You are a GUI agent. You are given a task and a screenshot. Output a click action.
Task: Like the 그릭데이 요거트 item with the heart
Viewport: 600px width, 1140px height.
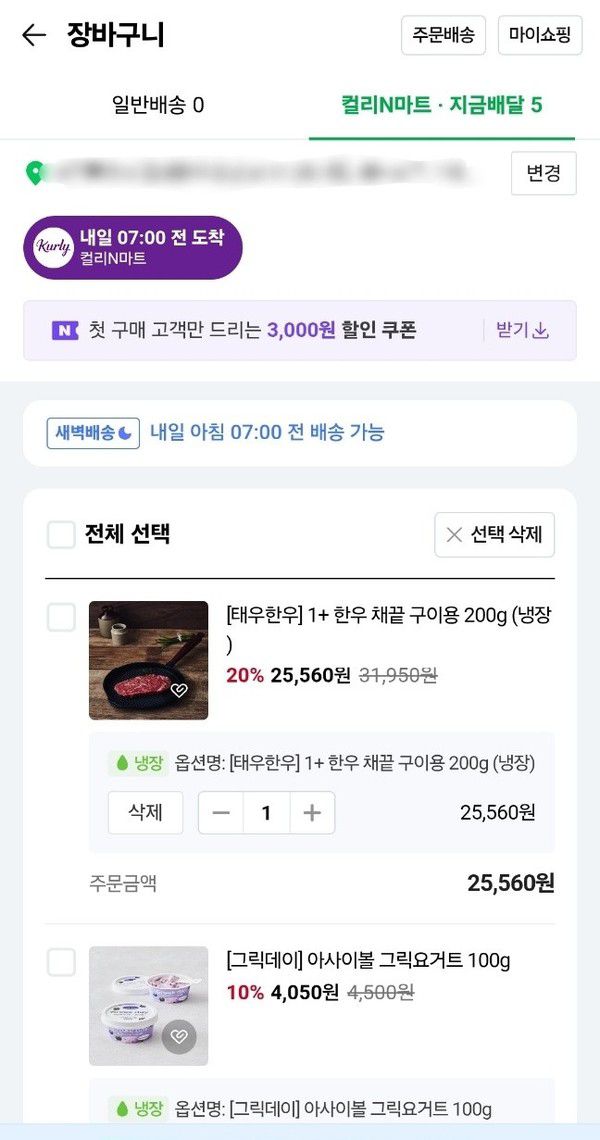tap(179, 1037)
